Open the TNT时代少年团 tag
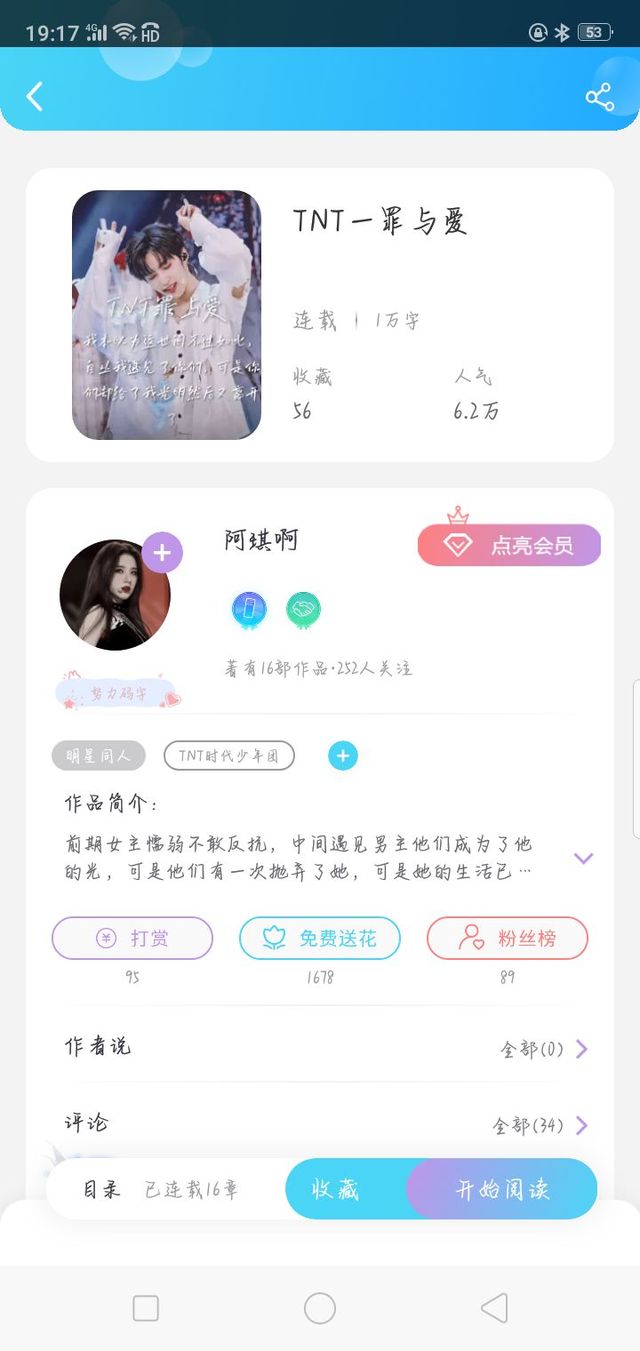The height and width of the screenshot is (1351, 640). pos(229,756)
